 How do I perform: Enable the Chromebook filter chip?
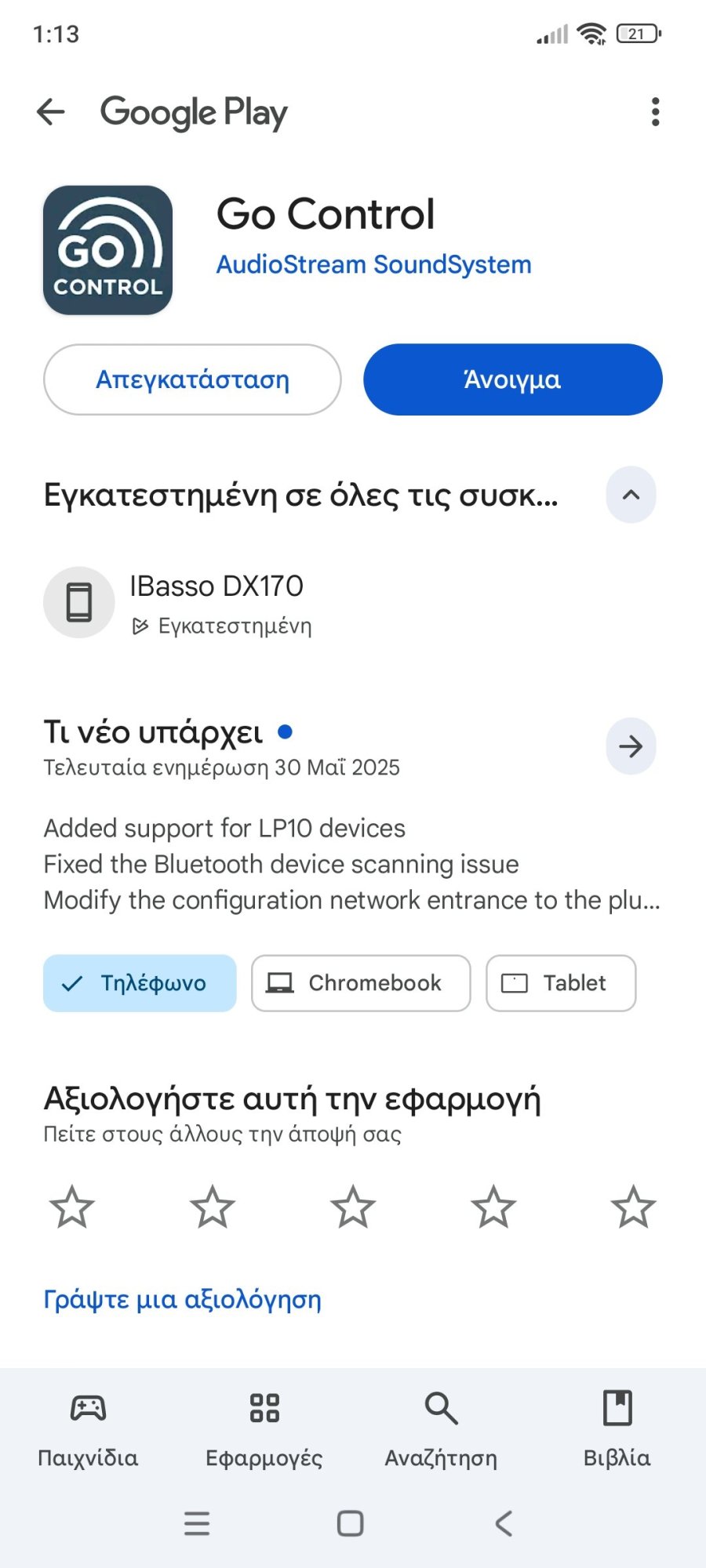point(360,982)
